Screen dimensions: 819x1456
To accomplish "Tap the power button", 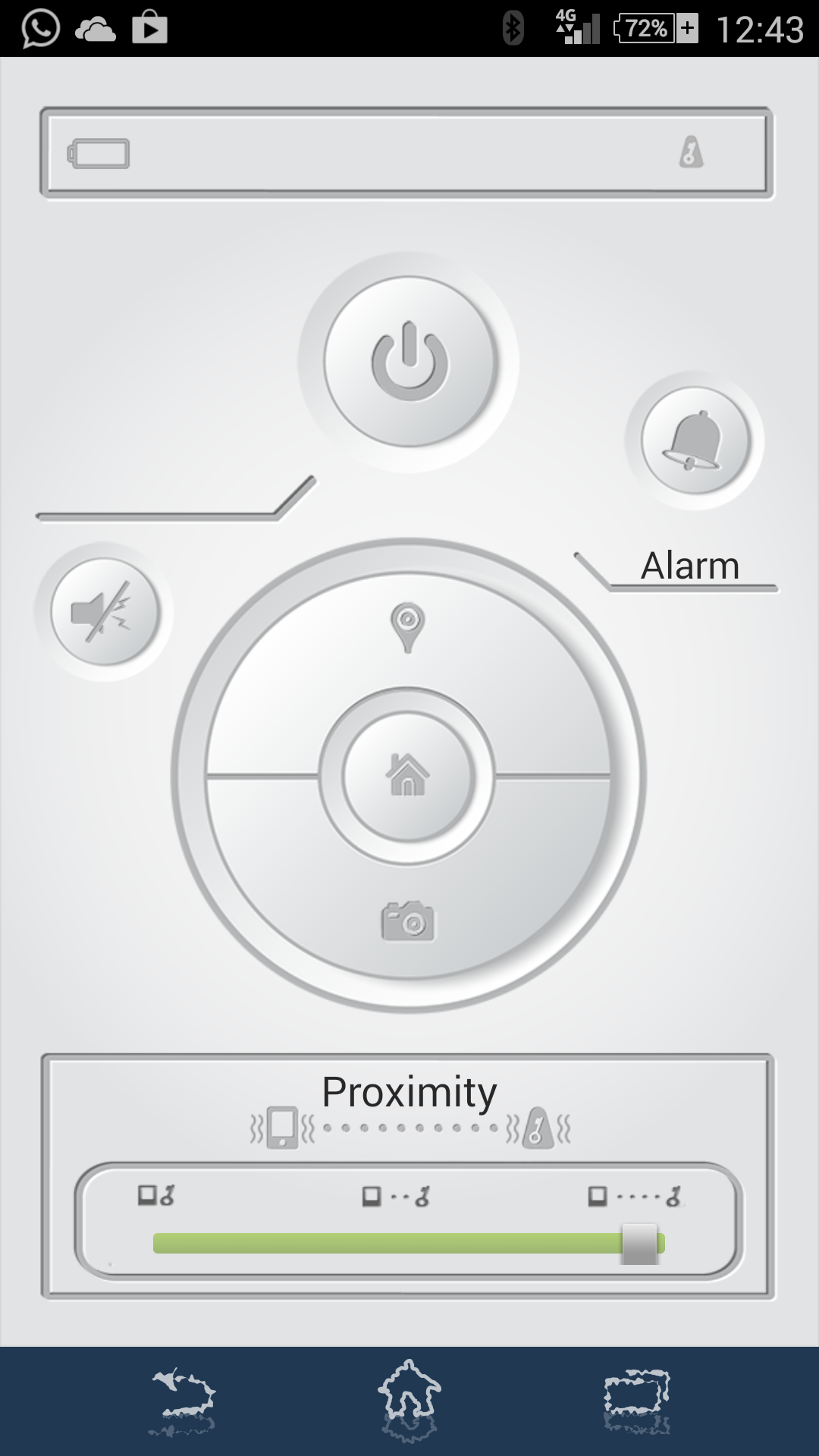I will 409,362.
